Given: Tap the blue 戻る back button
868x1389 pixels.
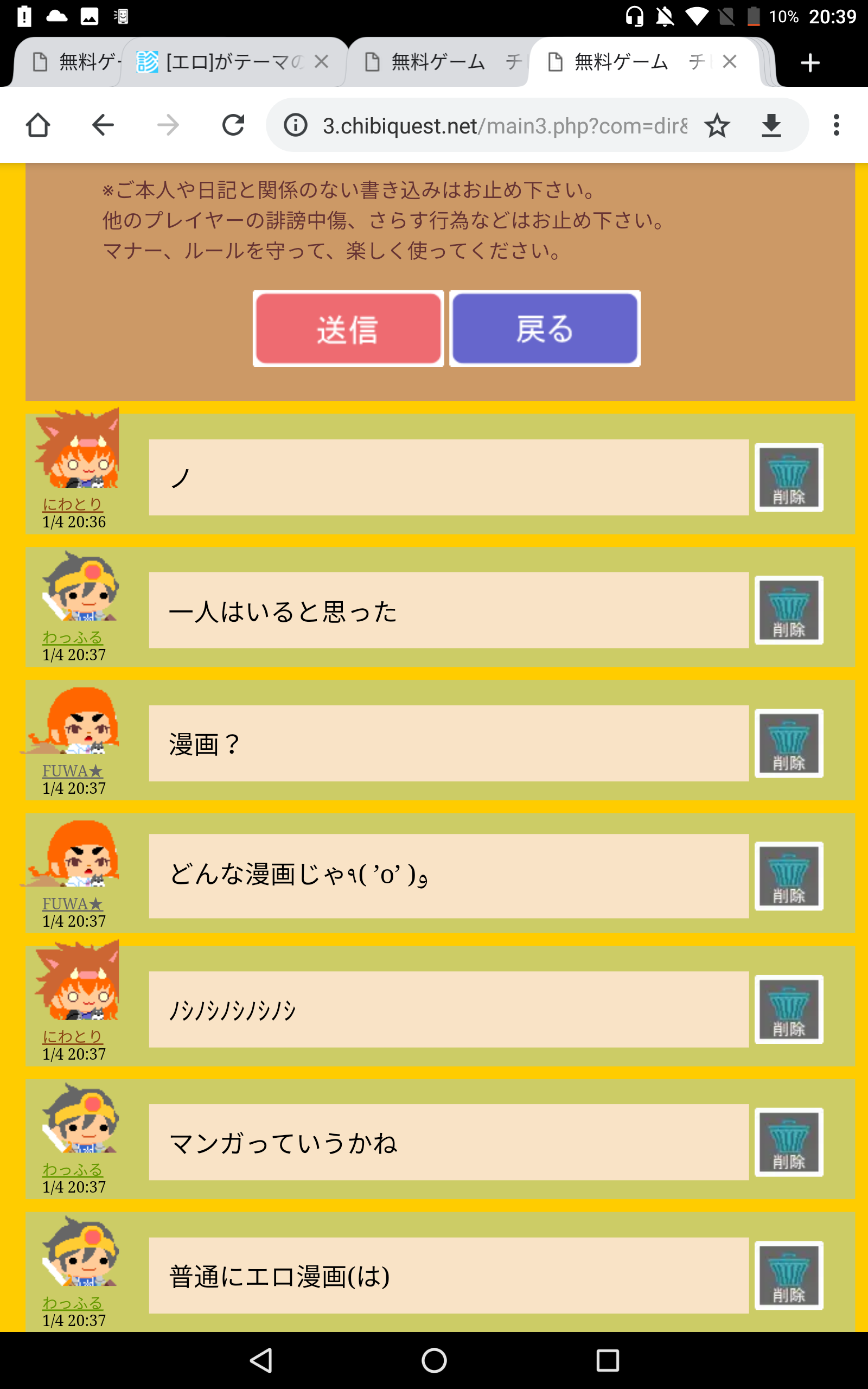Looking at the screenshot, I should (x=545, y=328).
